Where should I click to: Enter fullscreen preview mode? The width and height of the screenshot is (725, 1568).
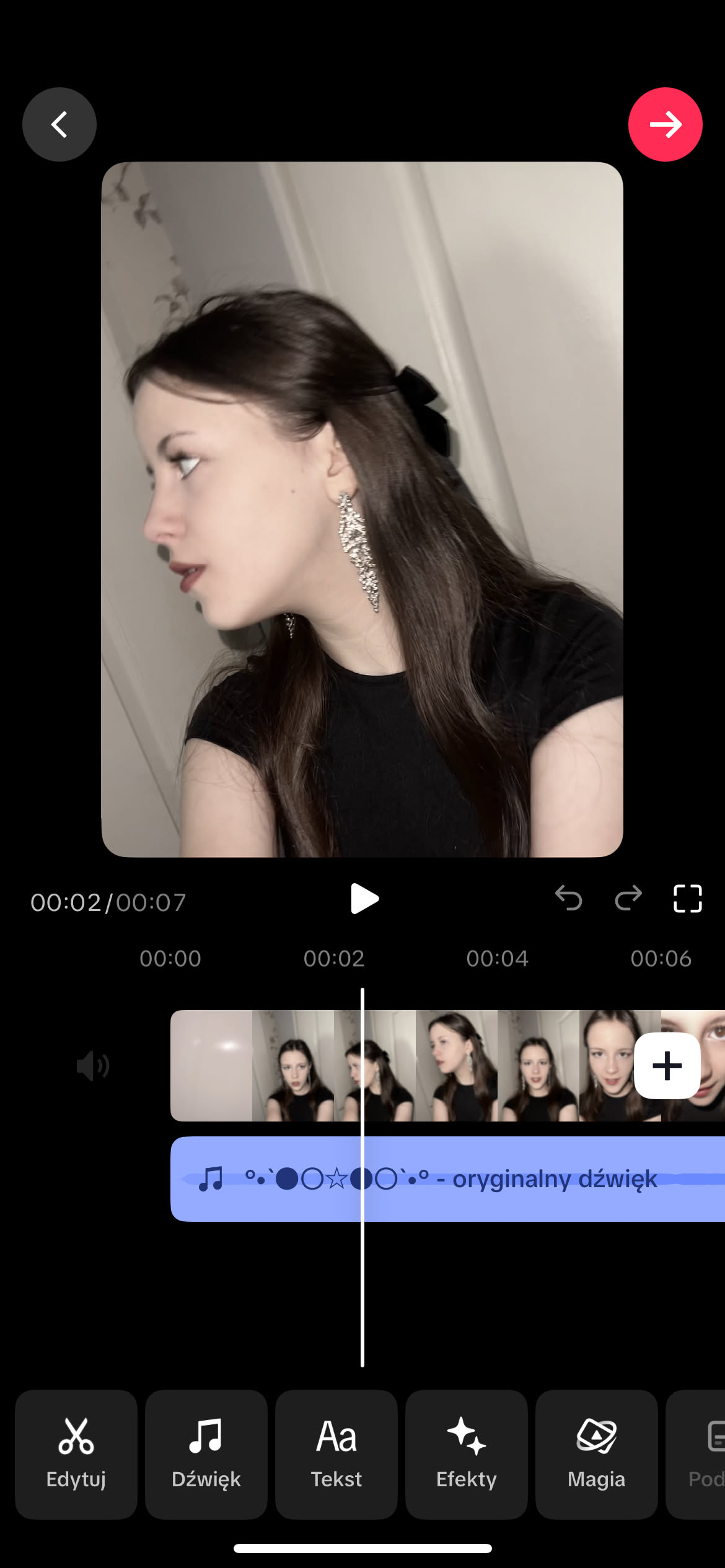[687, 899]
